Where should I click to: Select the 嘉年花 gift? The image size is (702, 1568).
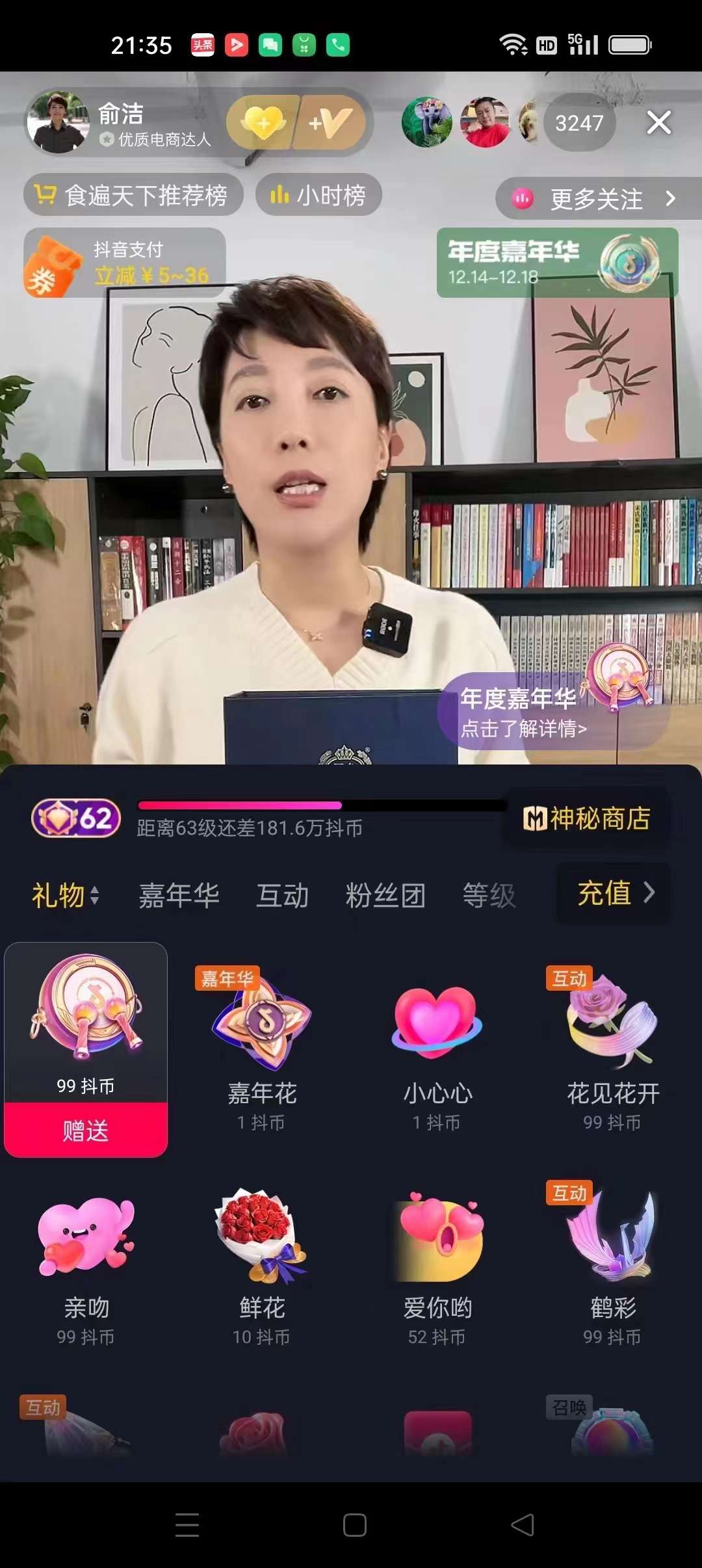point(262,1047)
